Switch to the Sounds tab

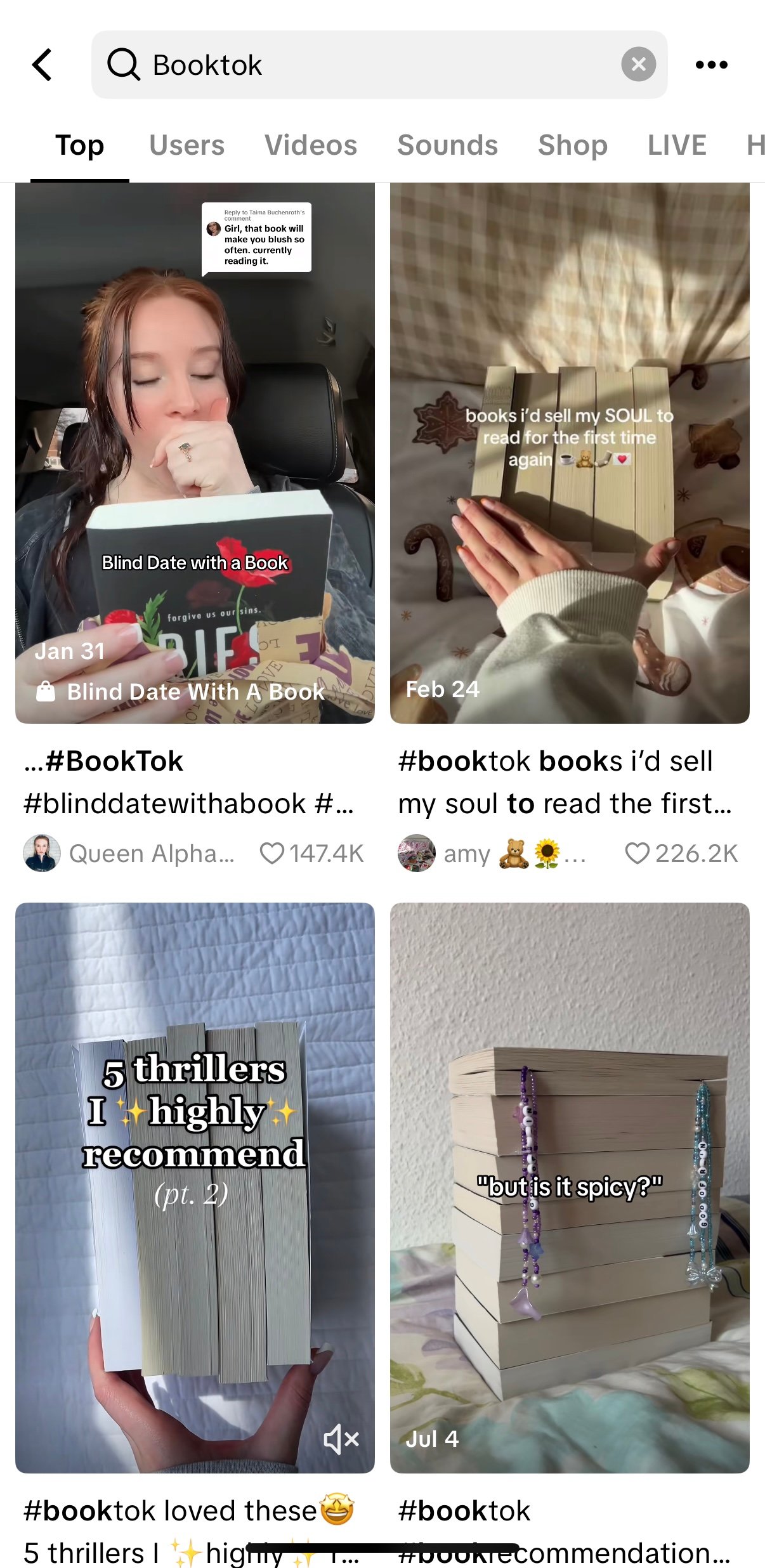447,145
